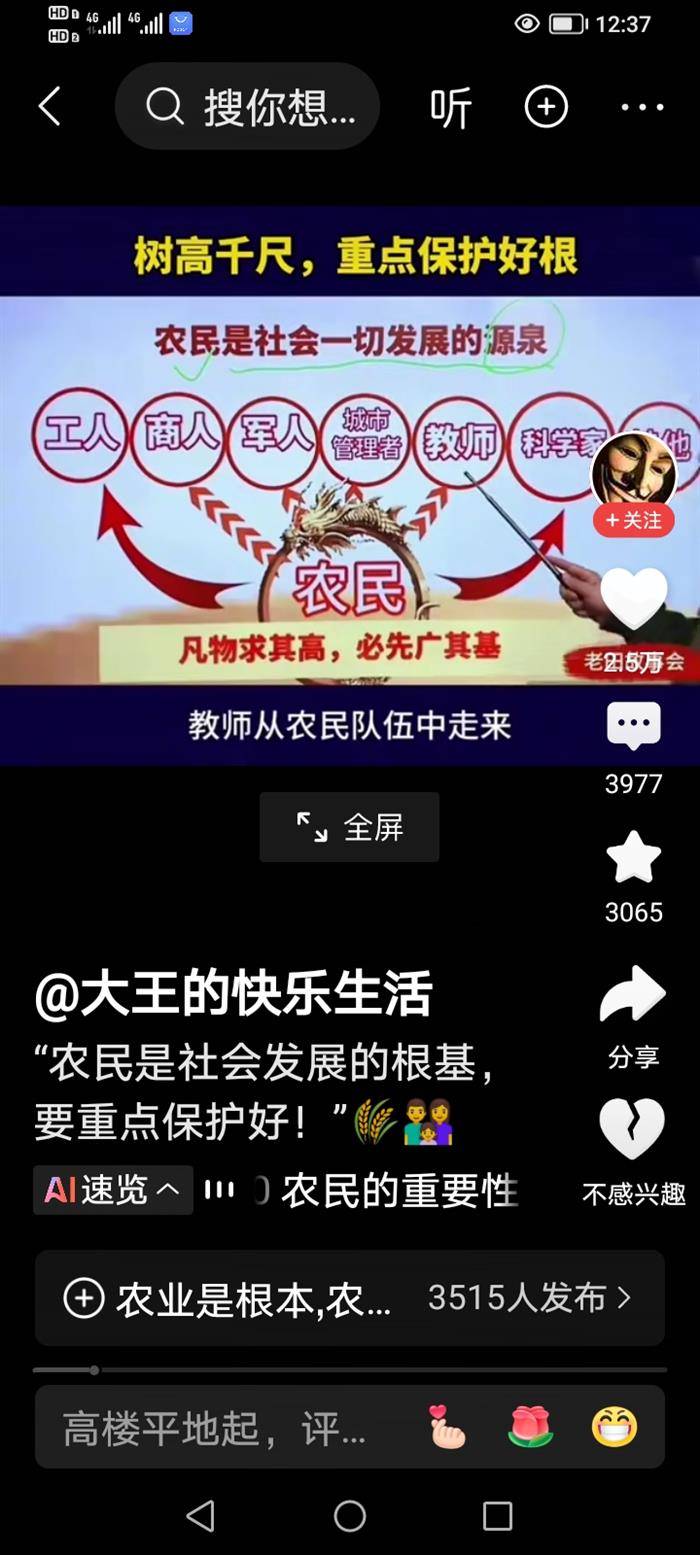
Task: Open the comments with 3977 count
Action: 633,725
